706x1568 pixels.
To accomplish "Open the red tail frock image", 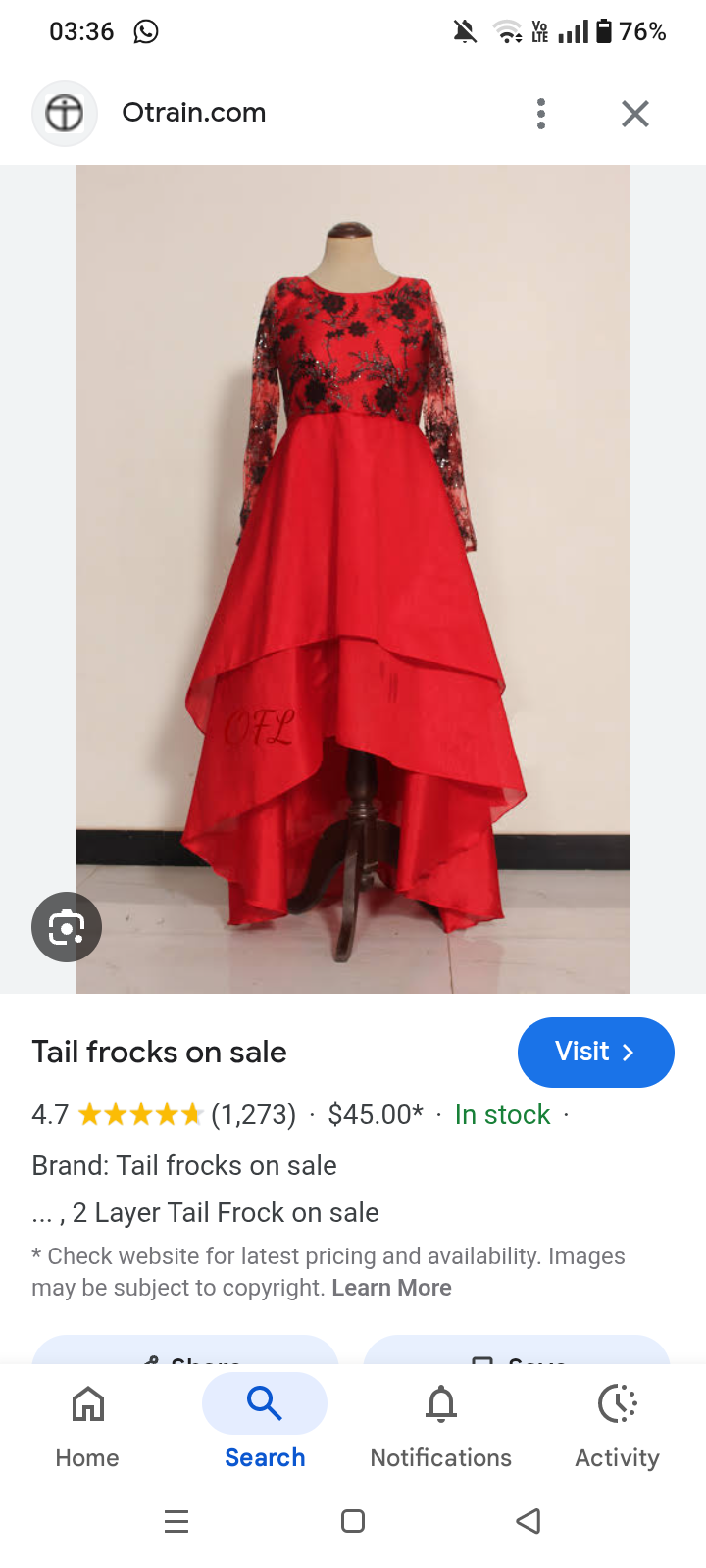I will [353, 578].
